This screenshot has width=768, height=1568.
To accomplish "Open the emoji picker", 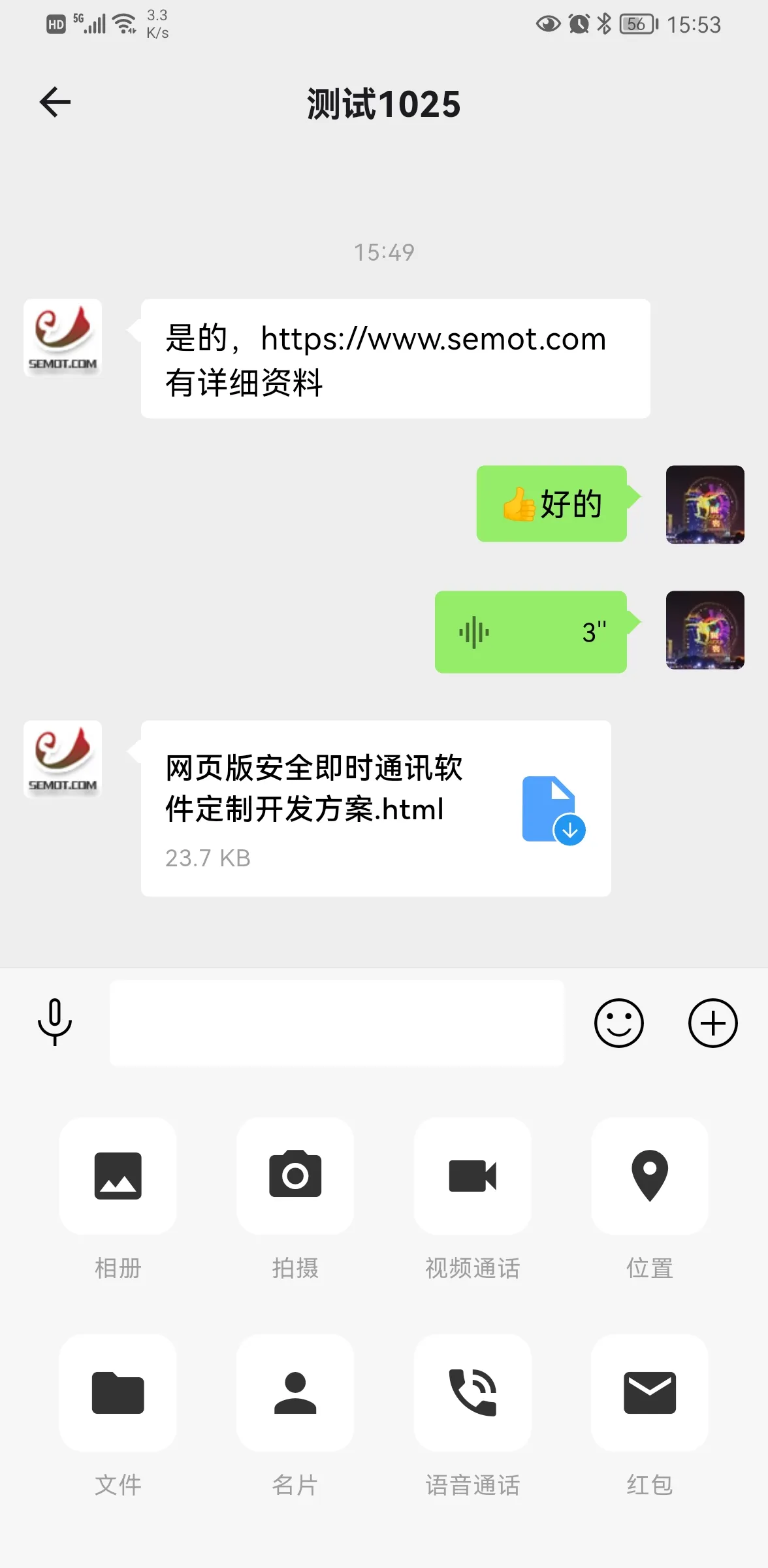I will point(619,1022).
